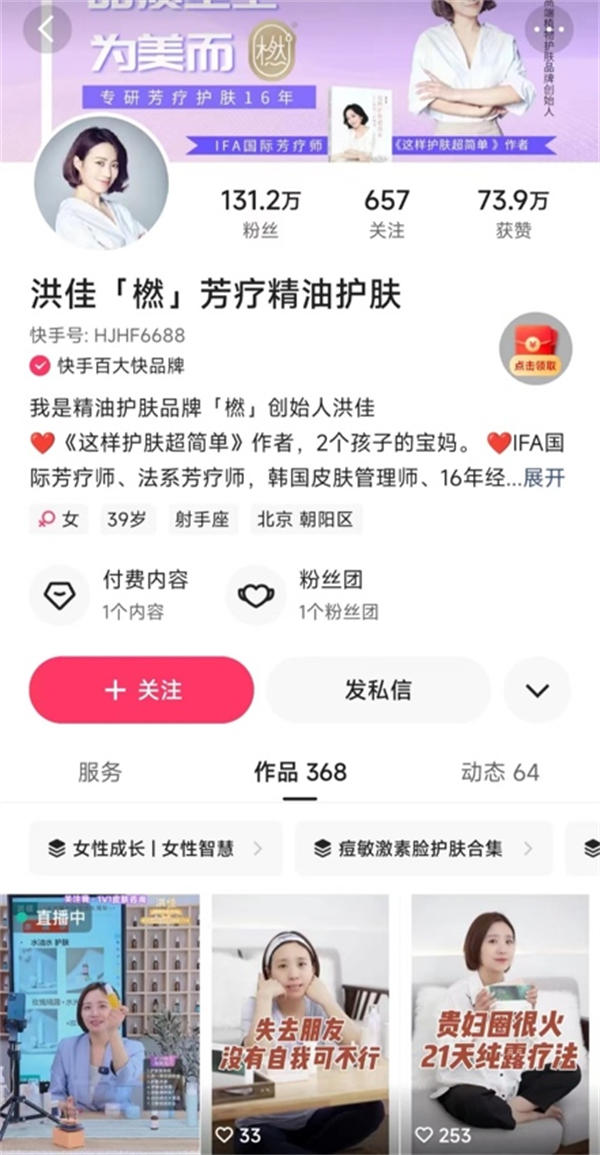Send a private message via 发私信
Viewport: 600px width, 1155px height.
(x=378, y=690)
